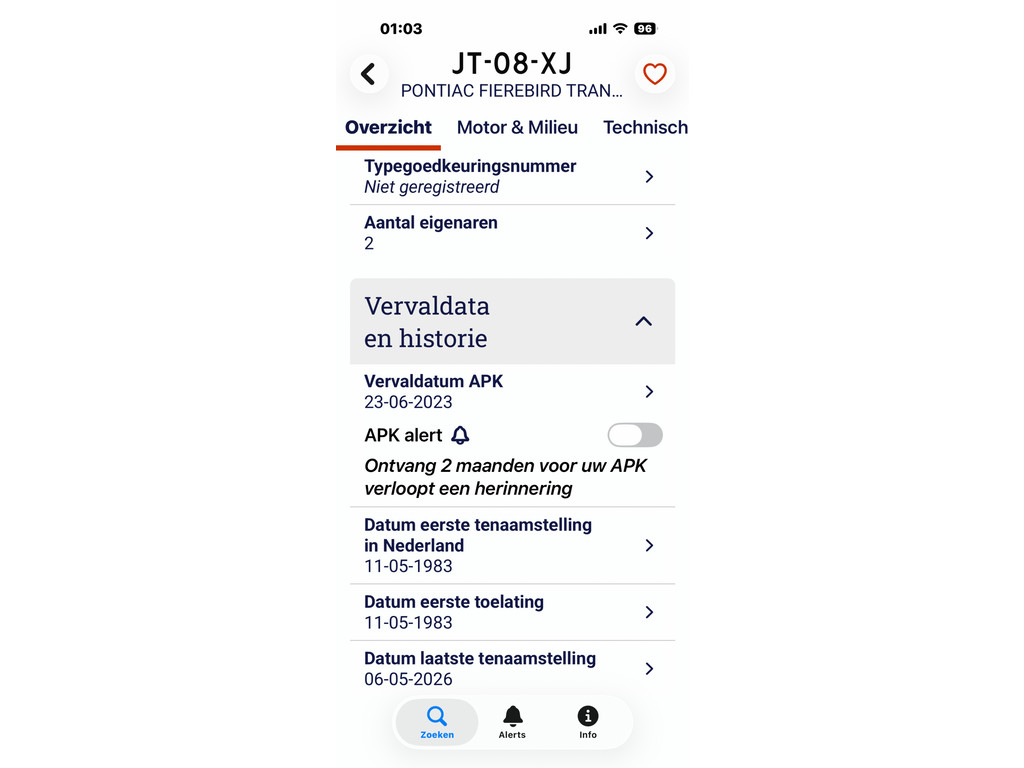This screenshot has width=1024, height=768.
Task: Select the Overzicht tab
Action: coord(389,127)
